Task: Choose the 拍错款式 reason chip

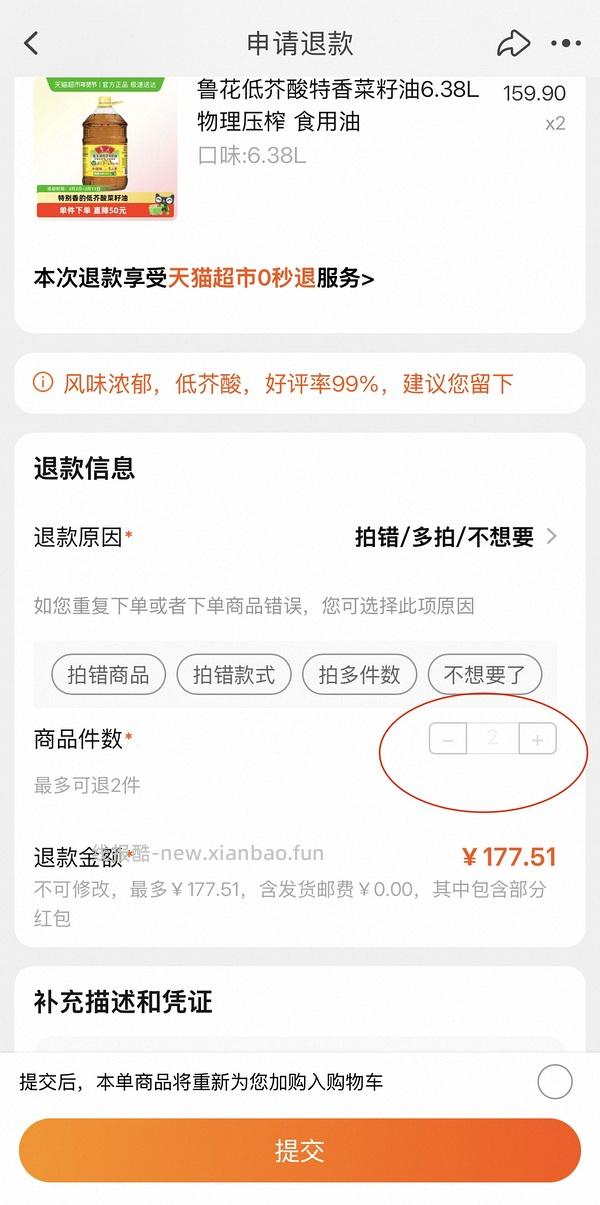Action: tap(234, 675)
